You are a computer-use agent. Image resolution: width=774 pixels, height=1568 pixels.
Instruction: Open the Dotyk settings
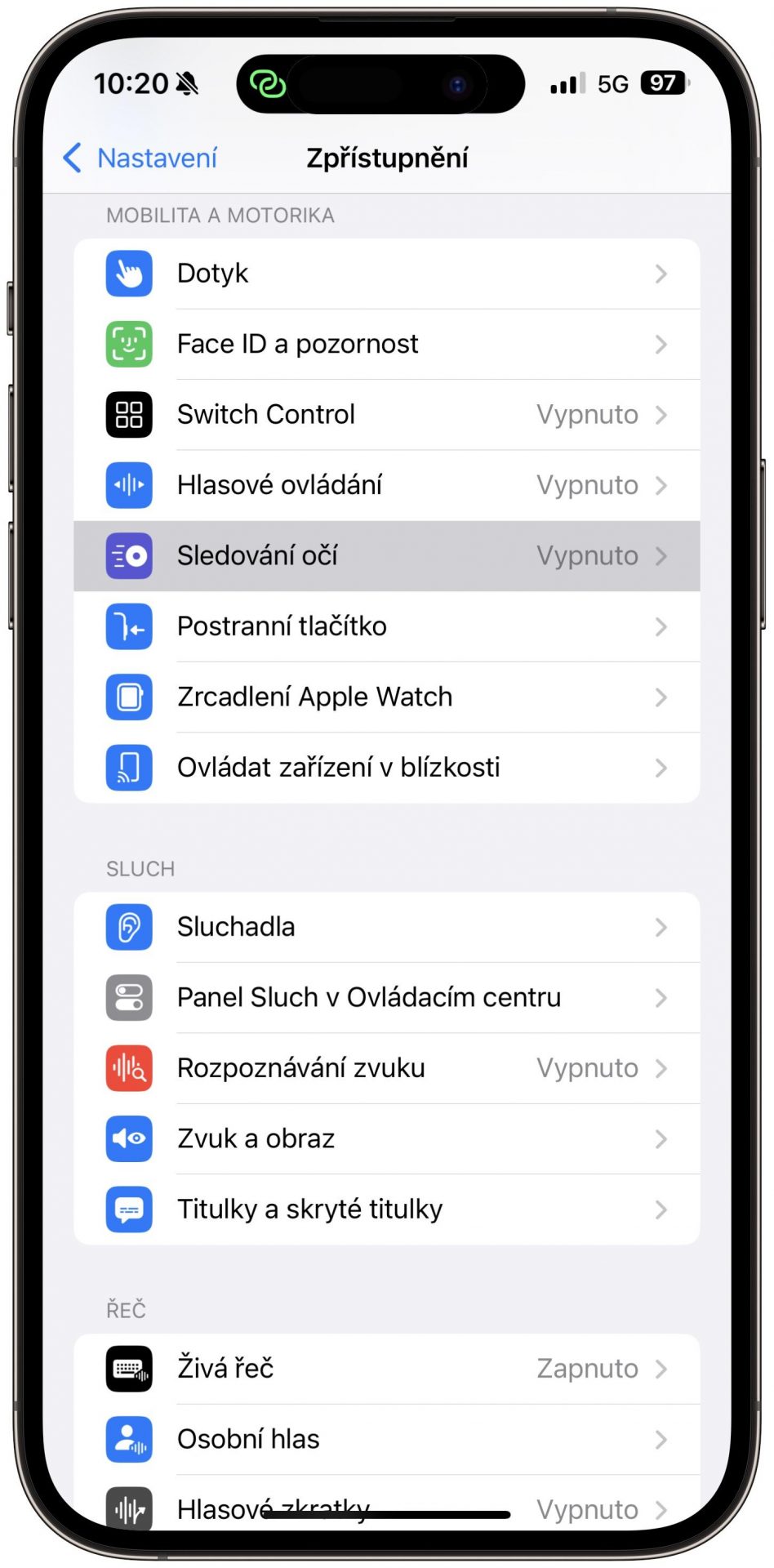click(386, 274)
